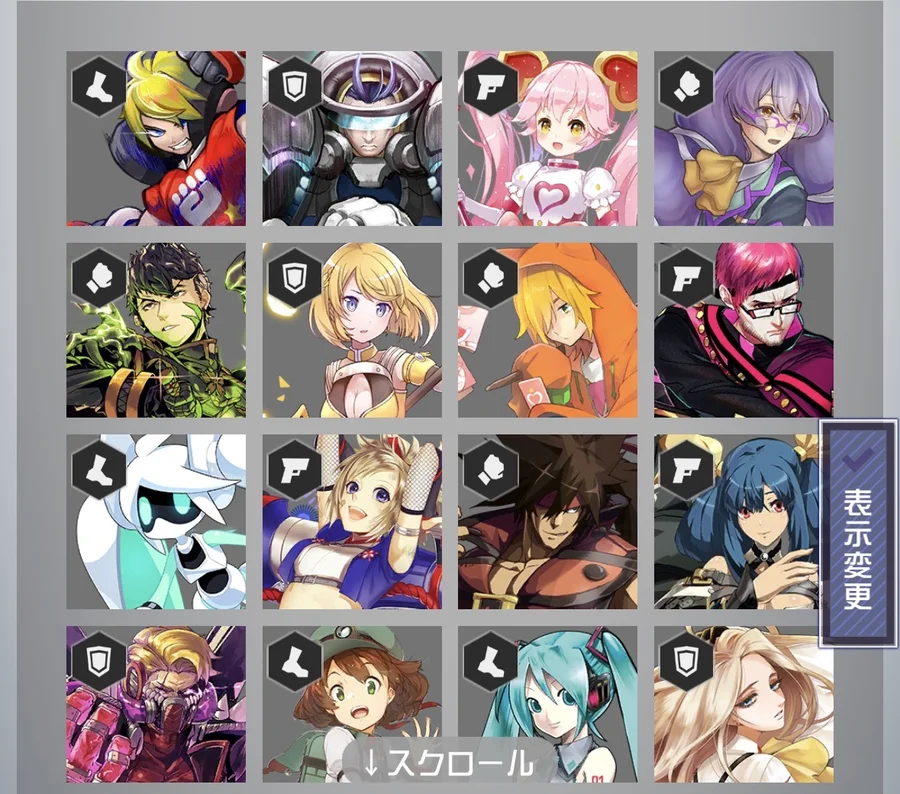The height and width of the screenshot is (794, 900).
Task: Select the blonde boy in red boxing jersey
Action: 156,138
